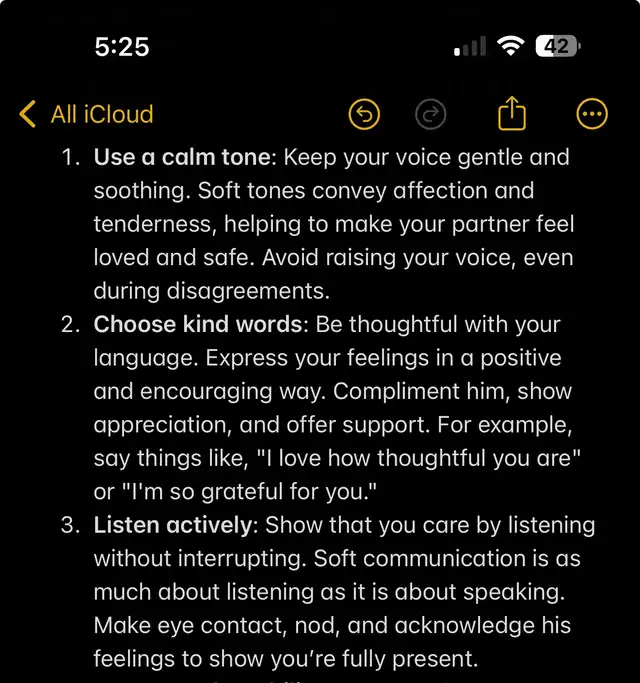Share this note
The image size is (640, 683).
click(x=511, y=114)
